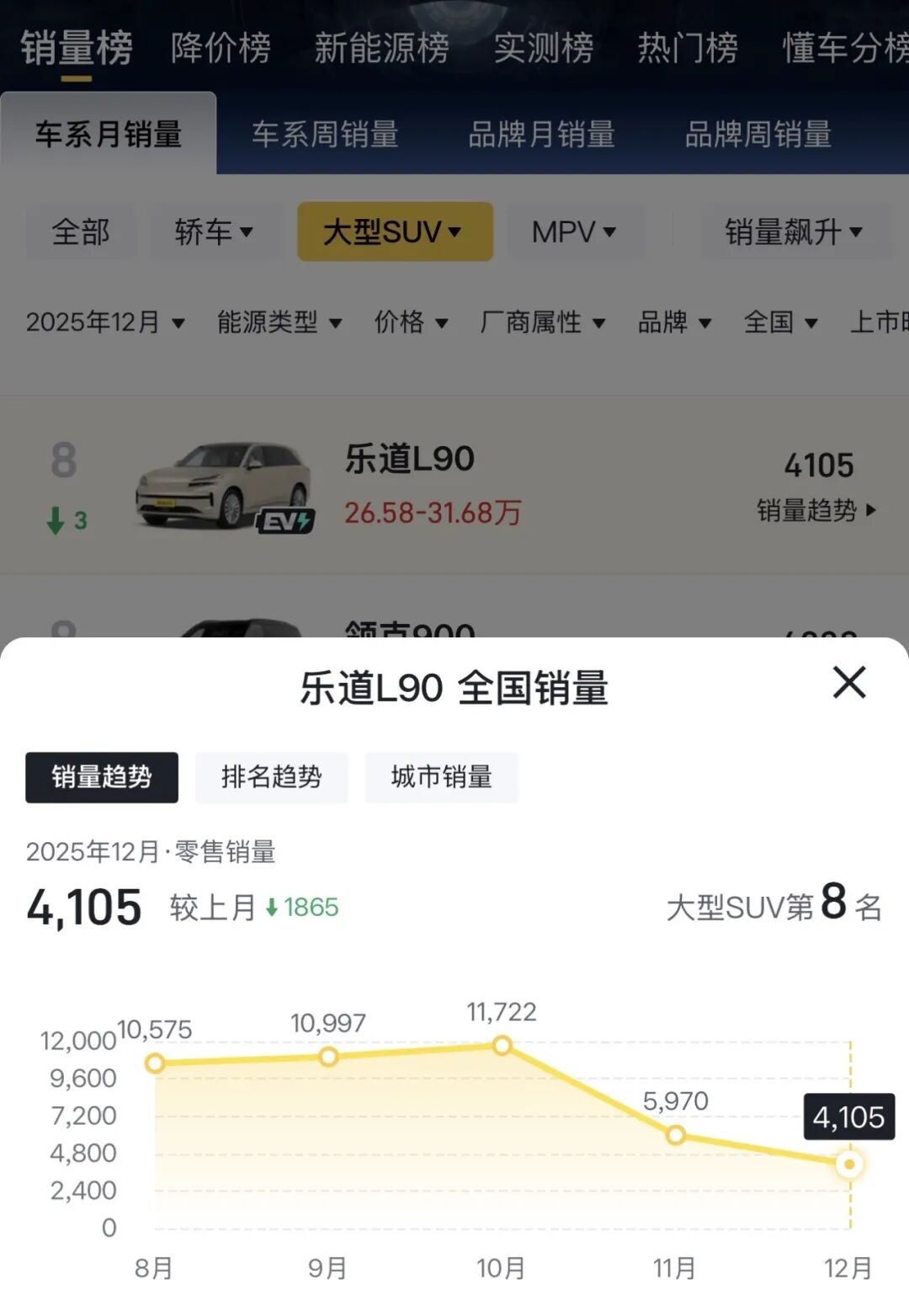The width and height of the screenshot is (909, 1316).
Task: Open the 新能源榜 ranking
Action: 381,48
